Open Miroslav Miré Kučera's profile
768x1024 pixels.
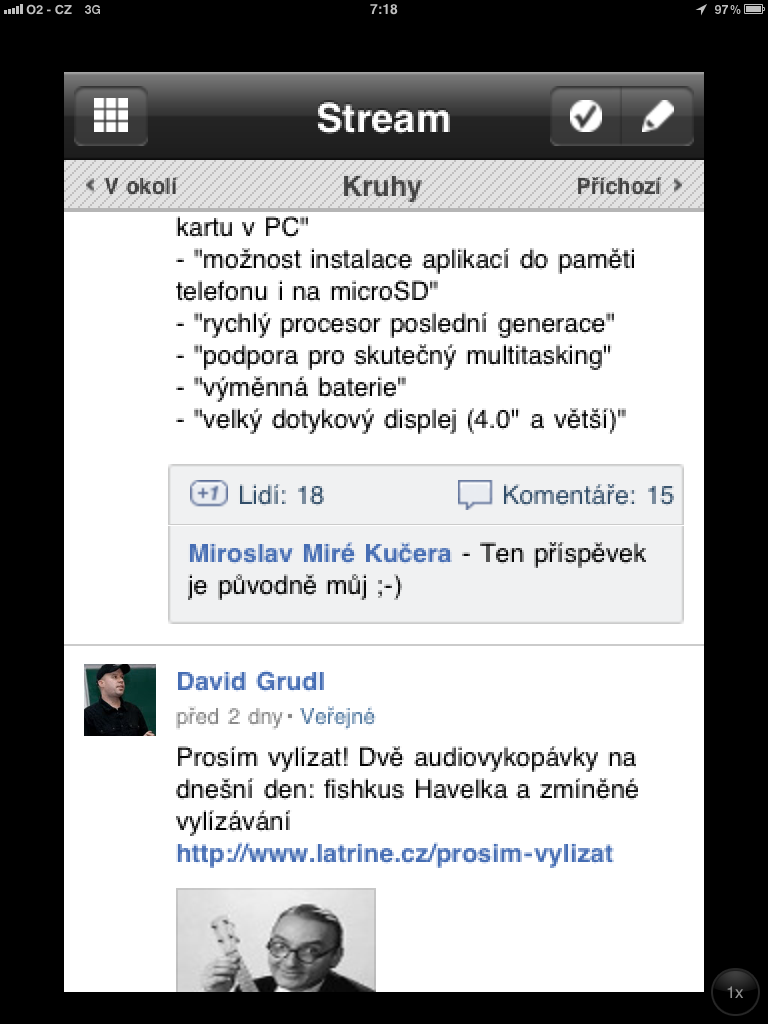click(319, 553)
